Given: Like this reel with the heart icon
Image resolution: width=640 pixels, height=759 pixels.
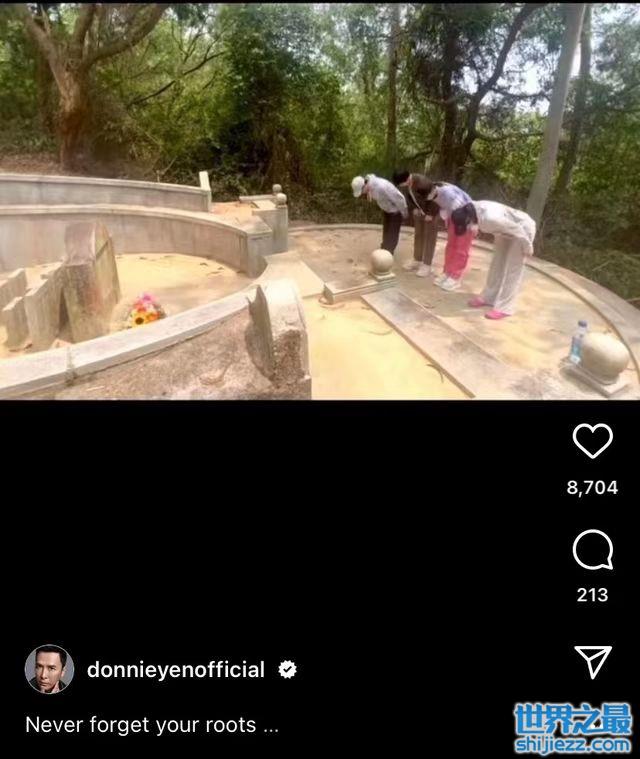Looking at the screenshot, I should 592,441.
